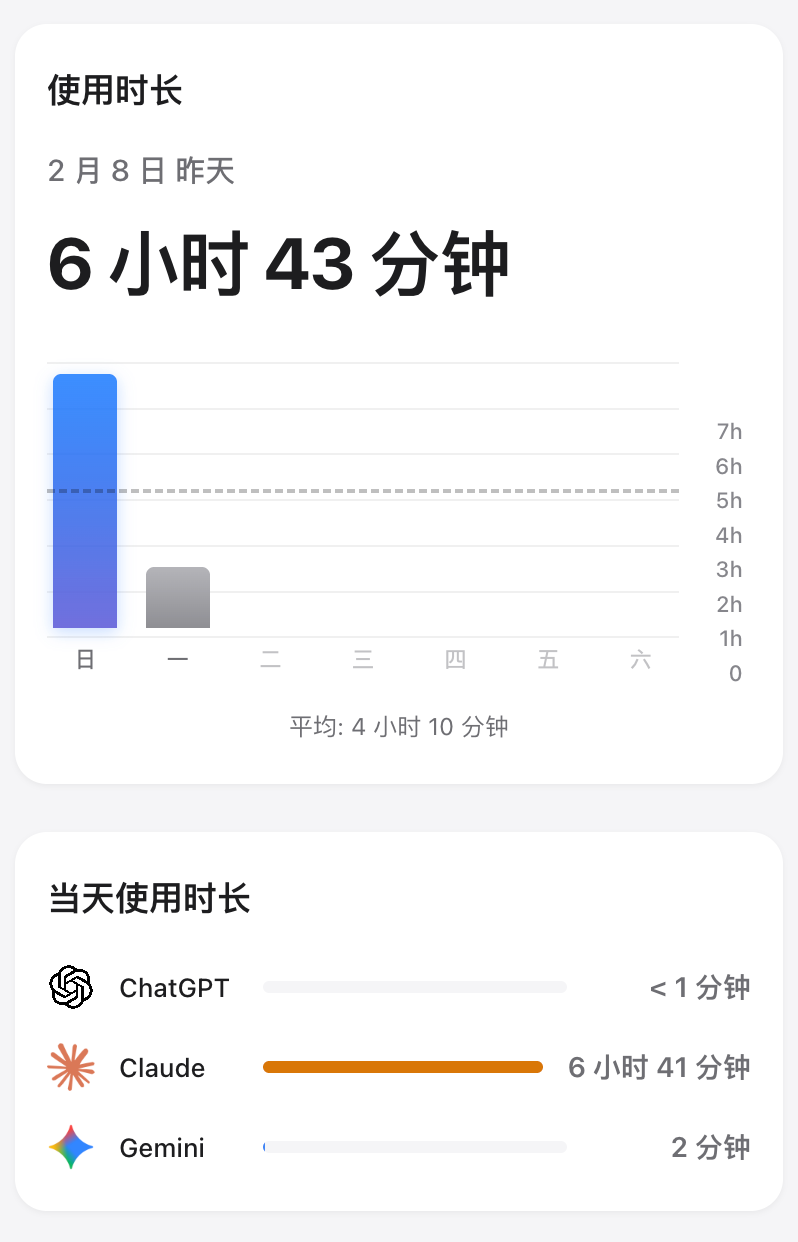Open Gemini usage details
The height and width of the screenshot is (1242, 798).
(x=161, y=1148)
